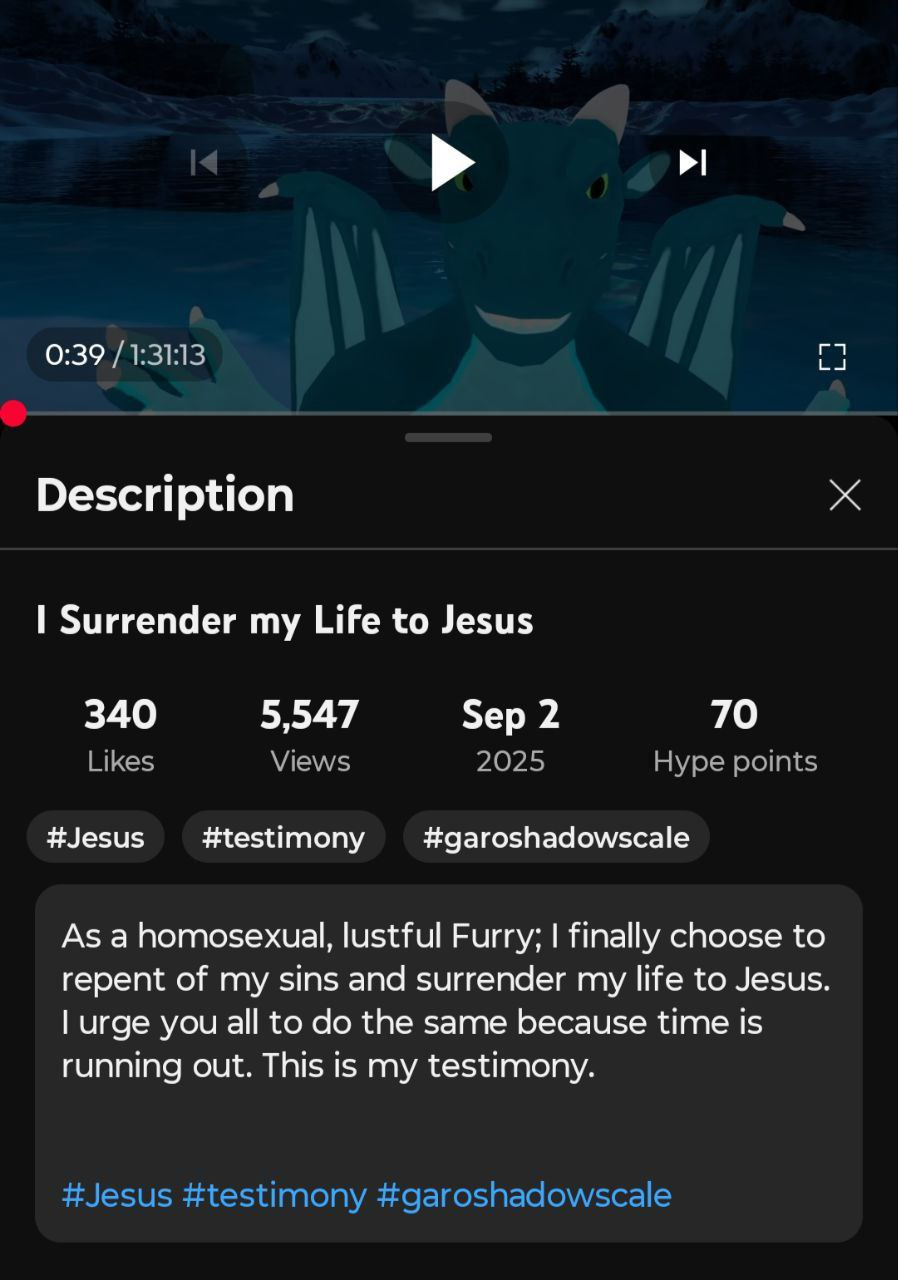Tap the blue #Jesus link in description
The image size is (898, 1280).
click(x=117, y=1195)
